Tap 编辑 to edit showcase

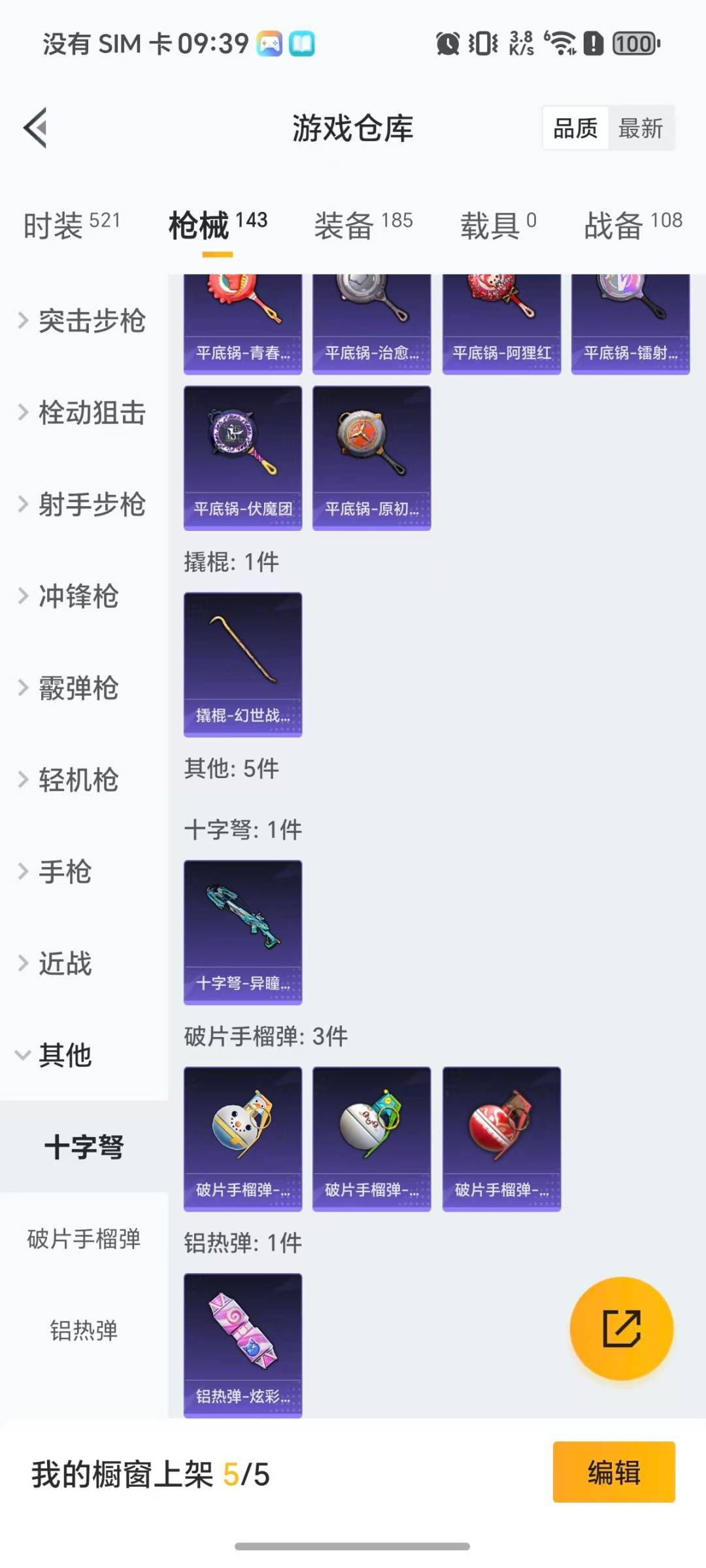pyautogui.click(x=613, y=1472)
